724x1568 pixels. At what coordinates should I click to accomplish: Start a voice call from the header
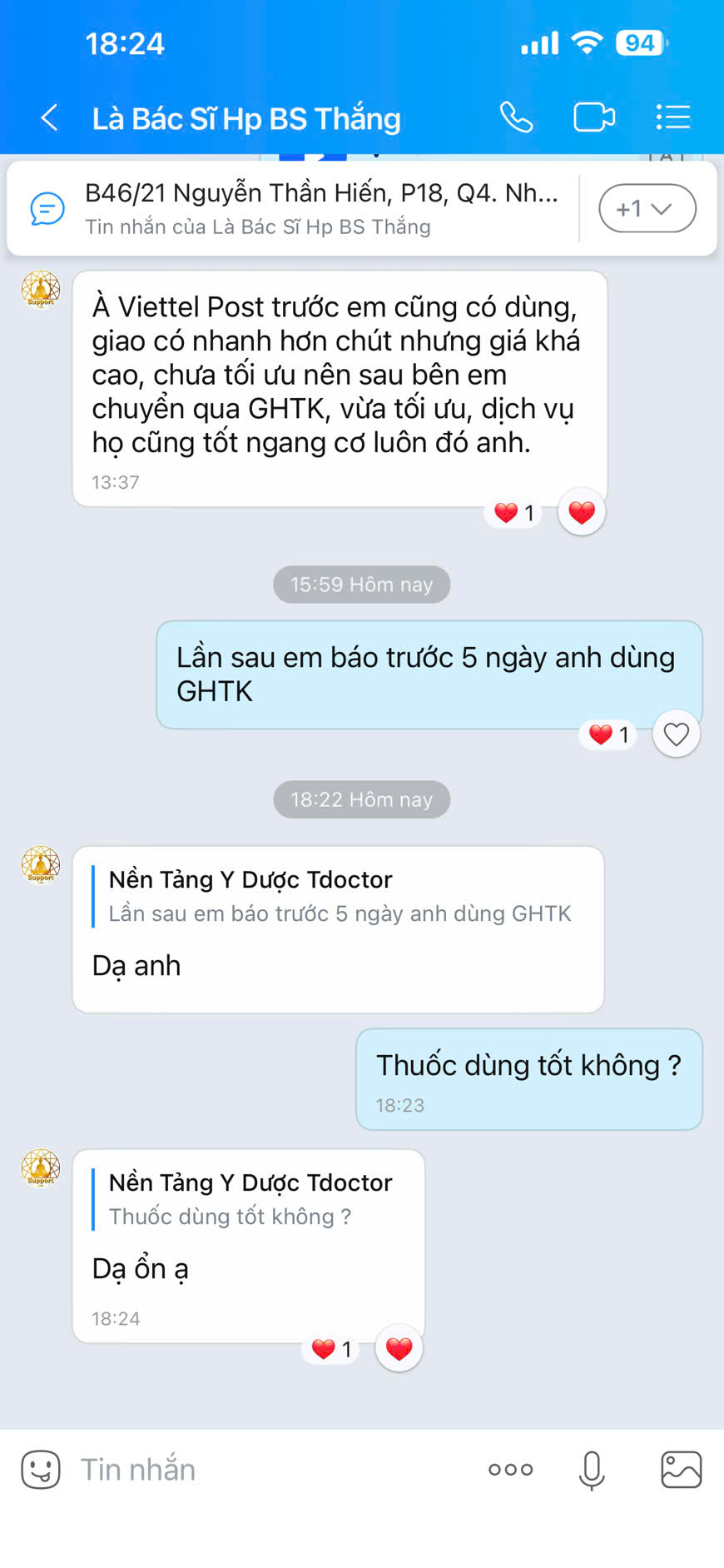[515, 118]
